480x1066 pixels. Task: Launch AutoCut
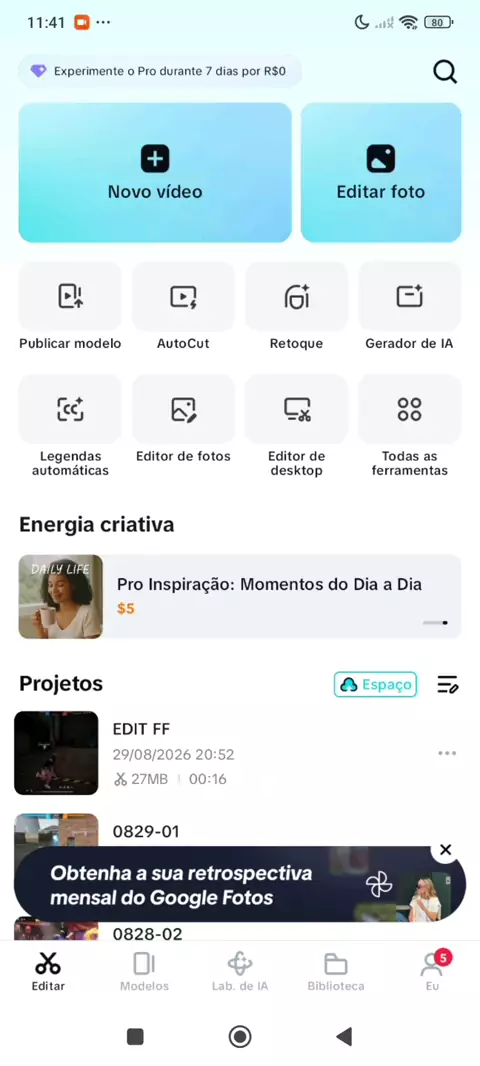pos(183,307)
